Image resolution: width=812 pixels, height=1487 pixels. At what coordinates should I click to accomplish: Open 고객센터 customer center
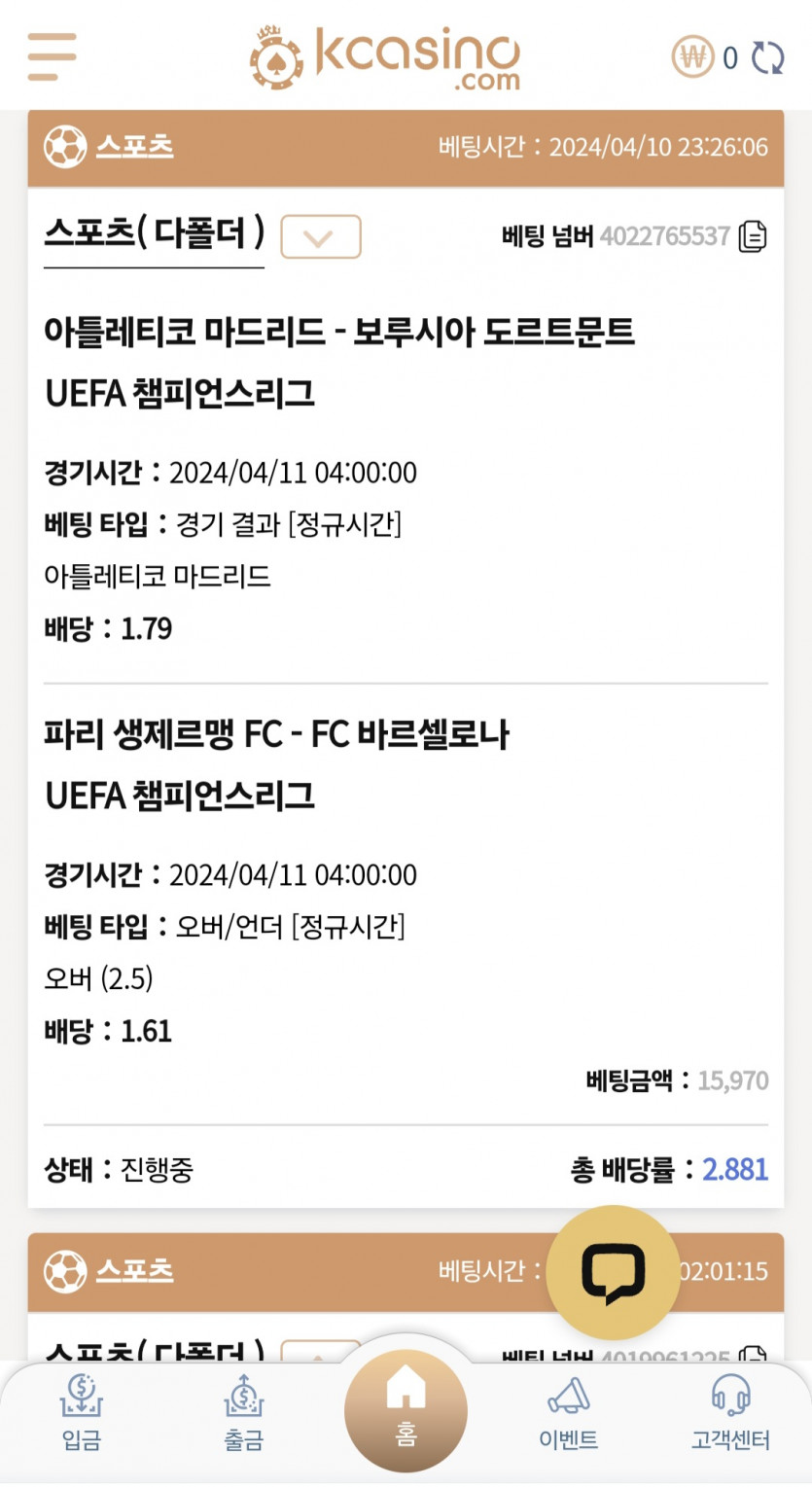tap(730, 1412)
